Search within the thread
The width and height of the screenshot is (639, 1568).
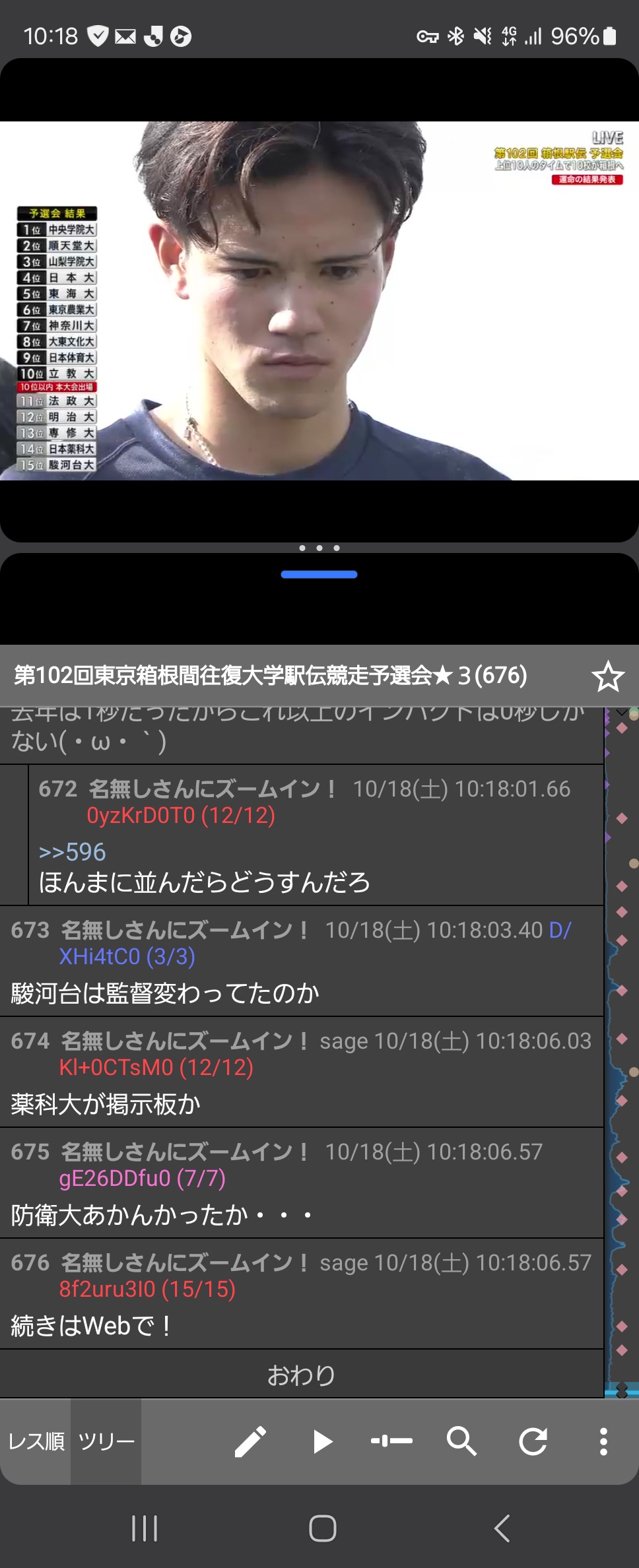[462, 1441]
